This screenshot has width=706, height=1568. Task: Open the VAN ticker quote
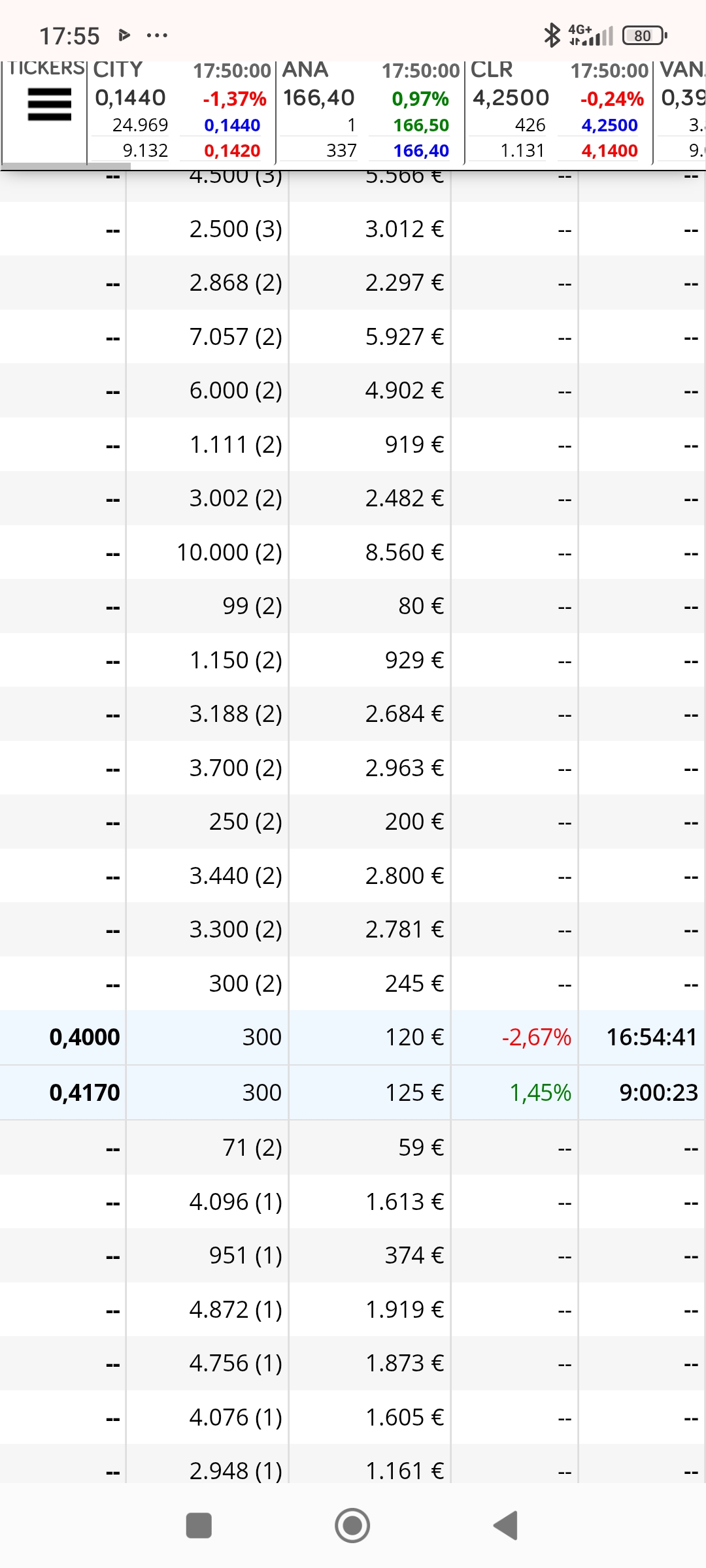[681, 111]
